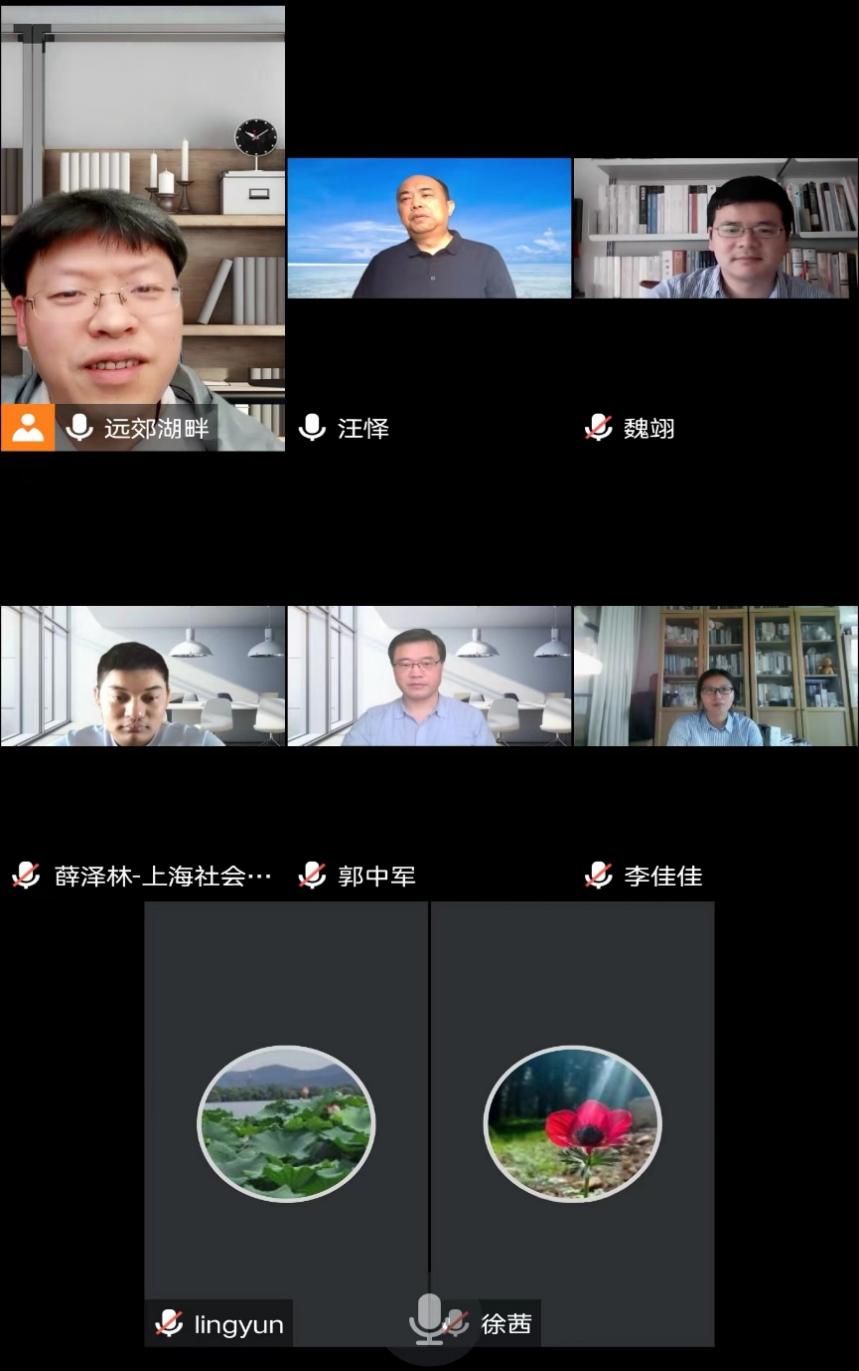View 郭中军's video tile
The image size is (859, 1371).
pyautogui.click(x=429, y=676)
